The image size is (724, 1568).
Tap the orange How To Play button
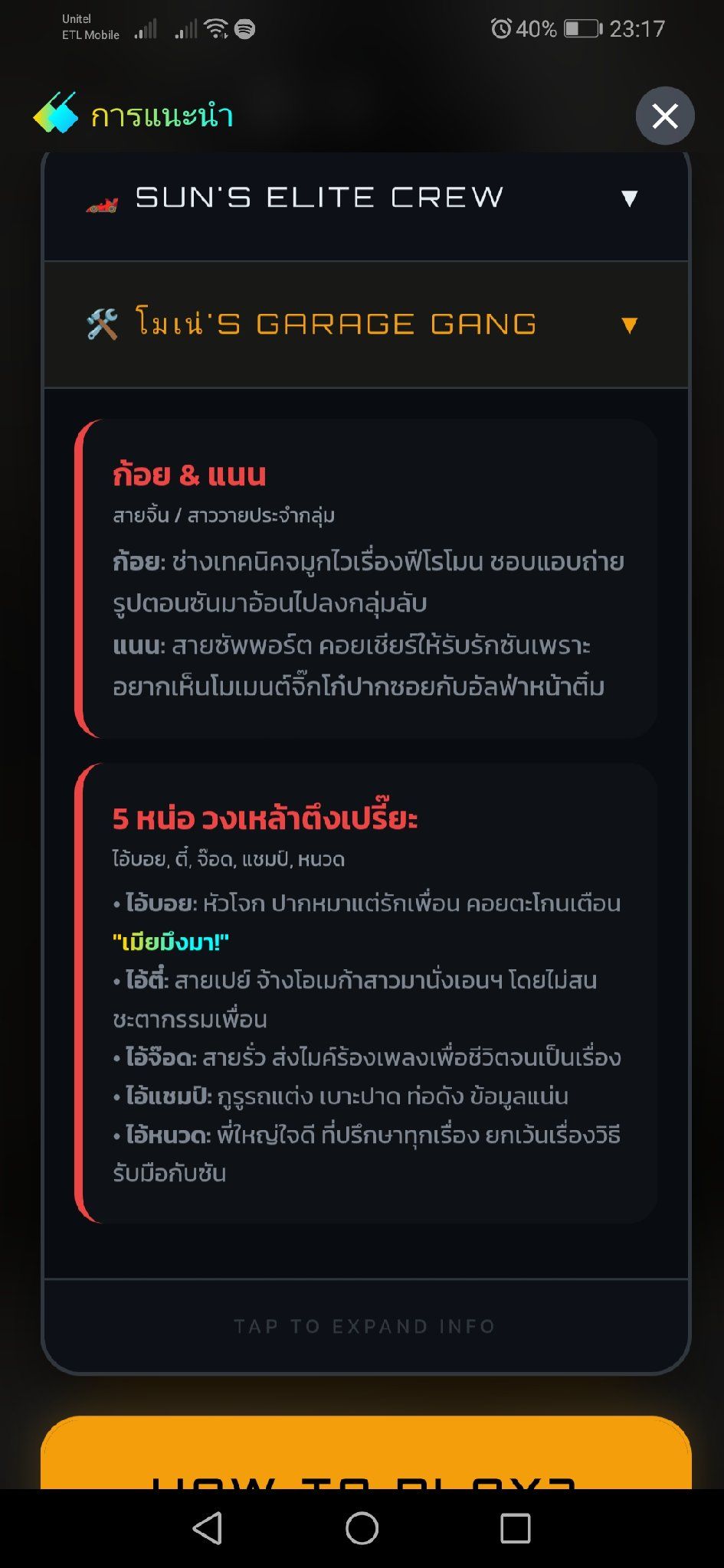point(366,1452)
